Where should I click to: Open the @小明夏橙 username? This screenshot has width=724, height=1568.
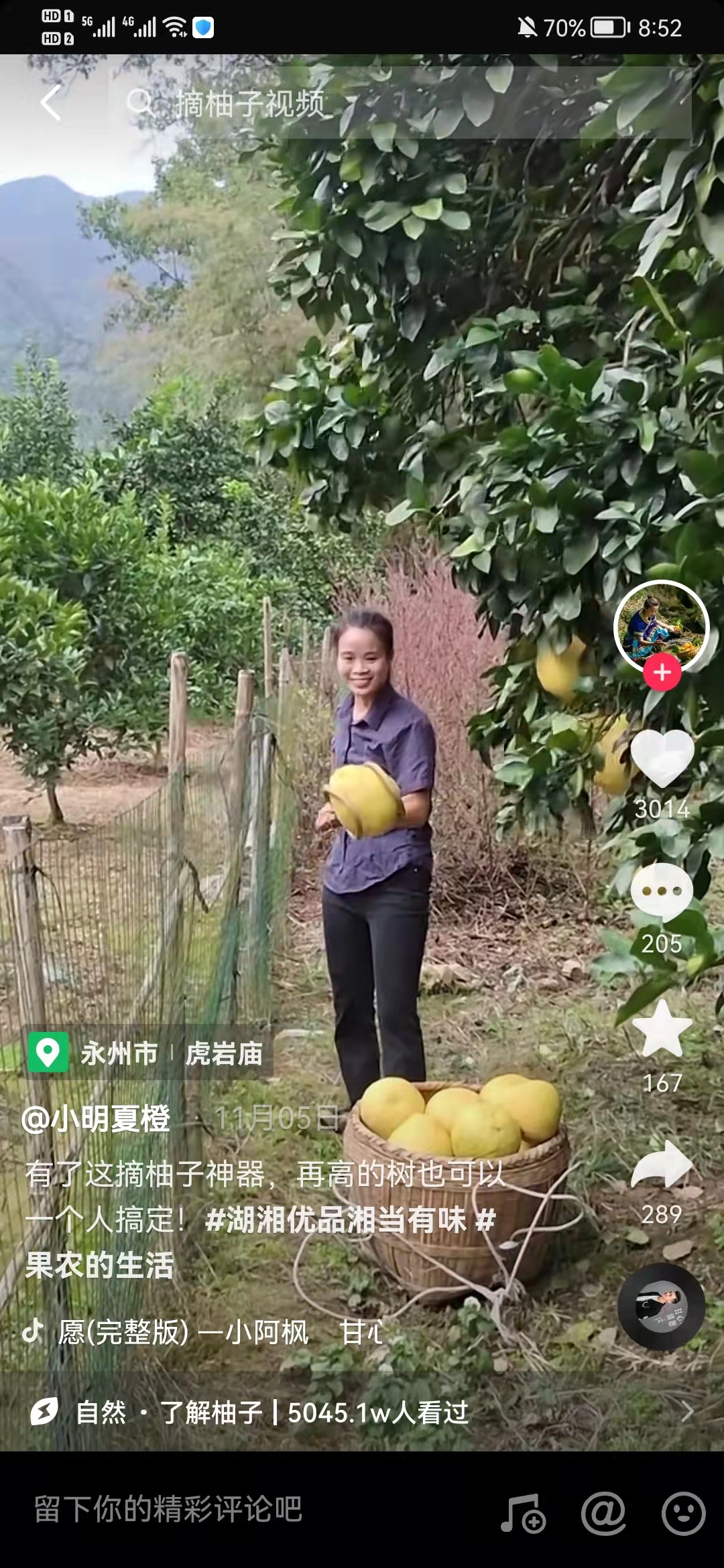coord(96,1118)
